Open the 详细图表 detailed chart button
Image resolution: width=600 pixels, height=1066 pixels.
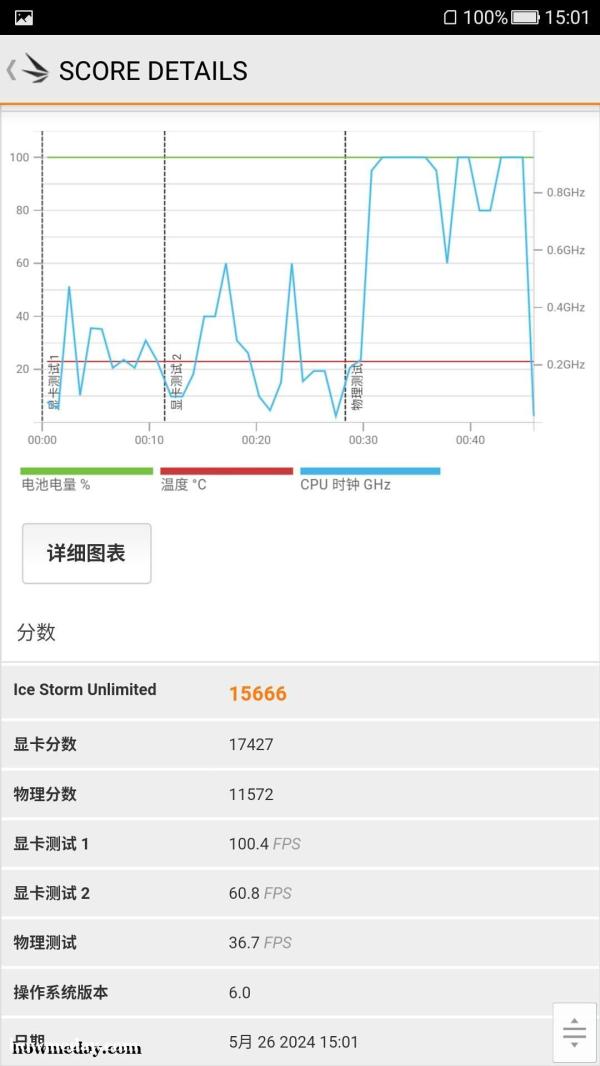click(86, 553)
